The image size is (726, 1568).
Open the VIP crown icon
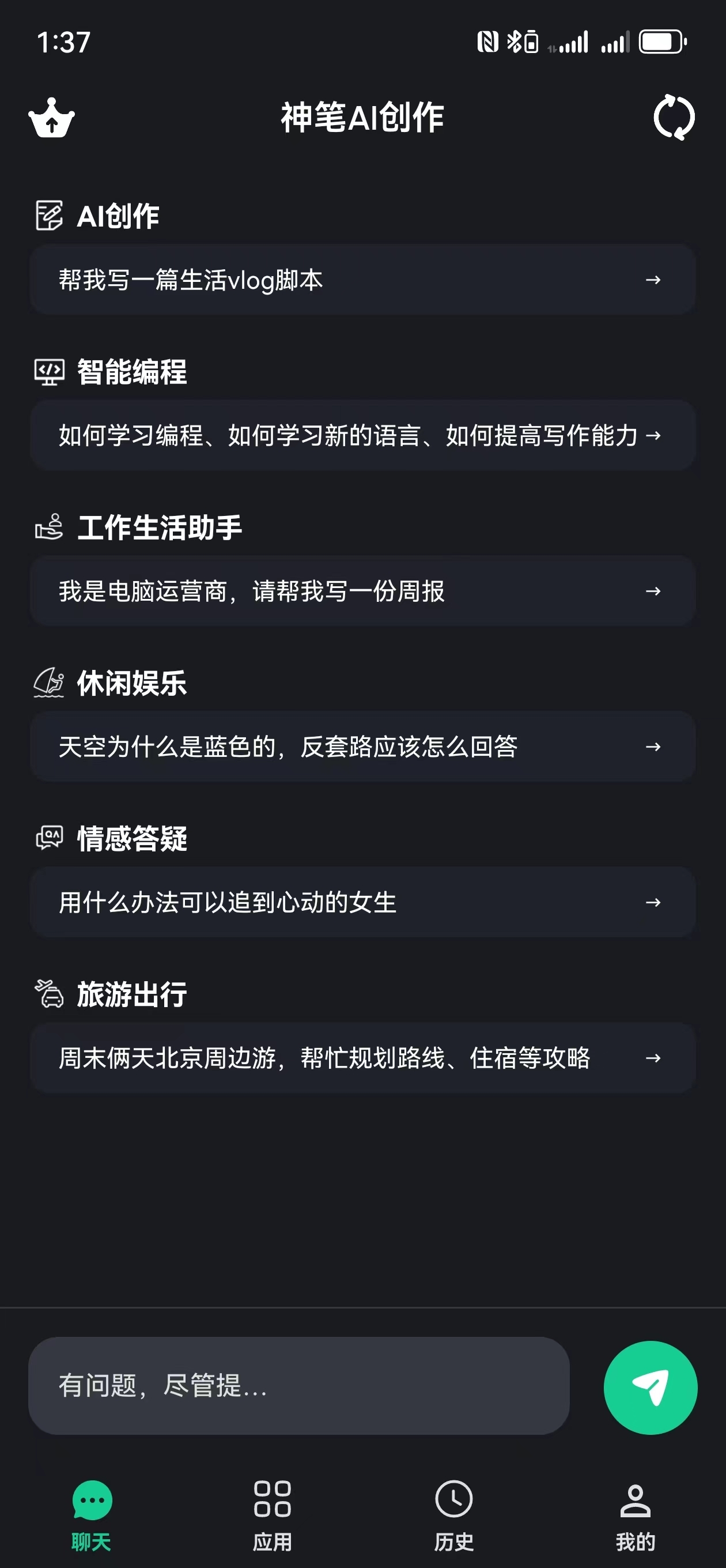click(52, 119)
